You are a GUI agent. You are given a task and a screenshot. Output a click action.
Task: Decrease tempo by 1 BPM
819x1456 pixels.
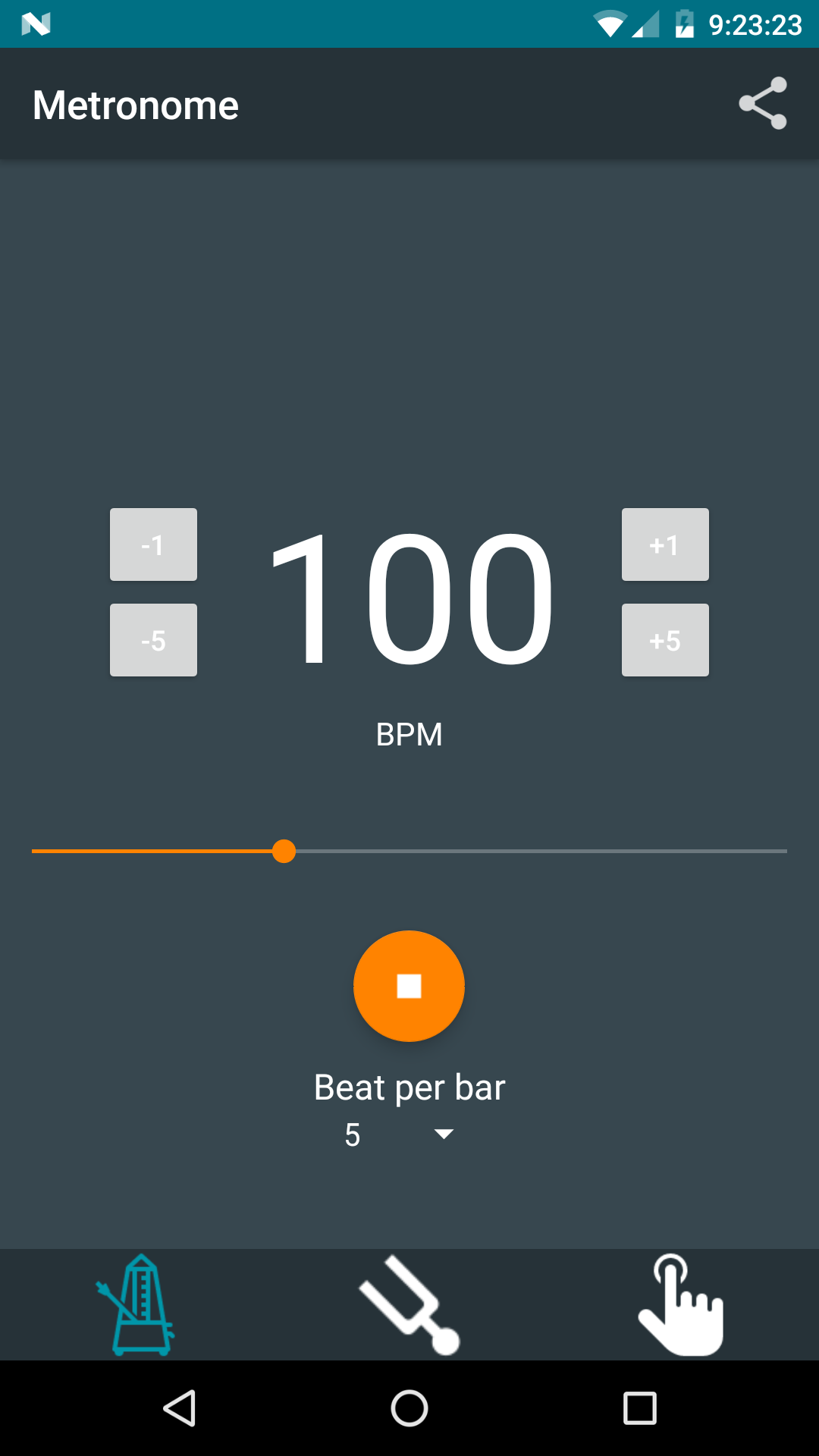tap(152, 544)
